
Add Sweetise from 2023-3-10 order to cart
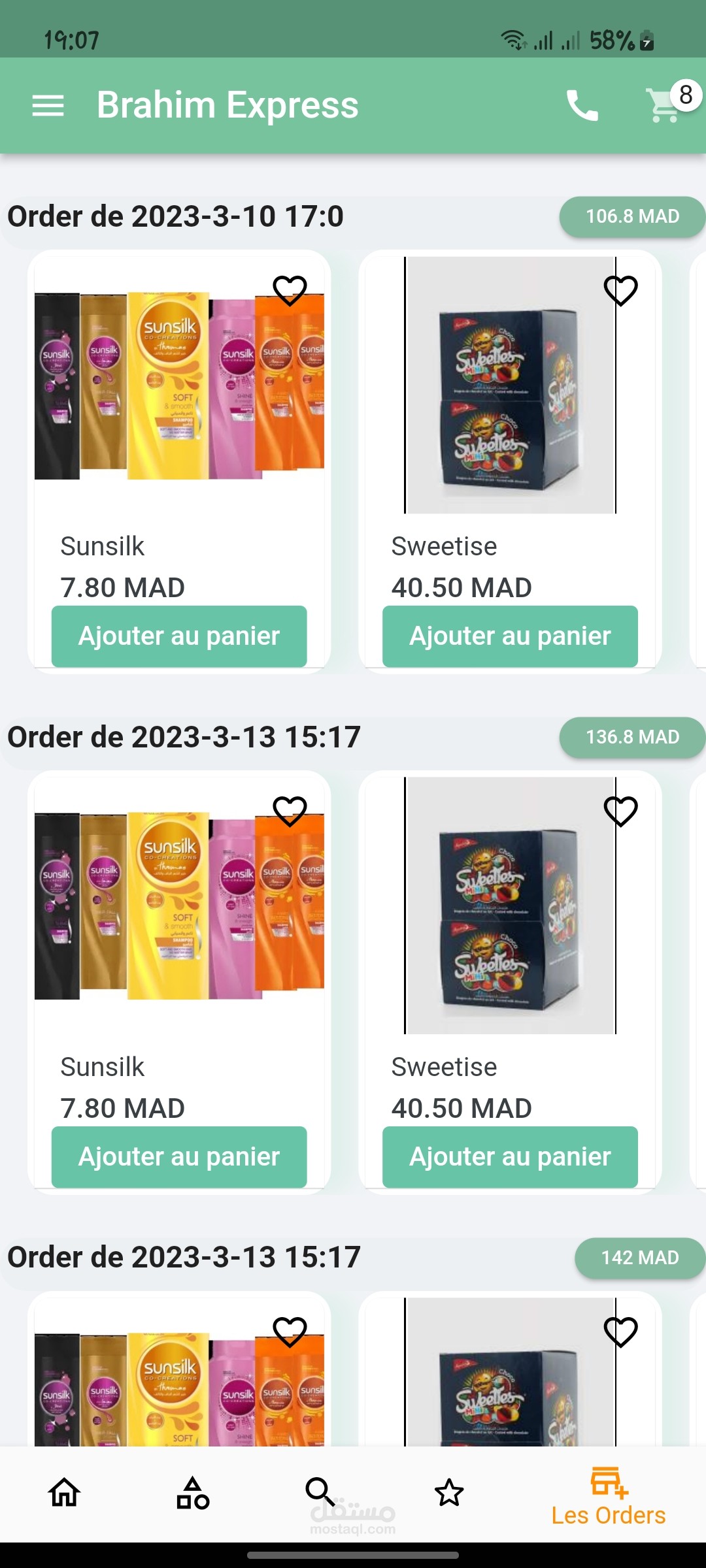(x=510, y=636)
